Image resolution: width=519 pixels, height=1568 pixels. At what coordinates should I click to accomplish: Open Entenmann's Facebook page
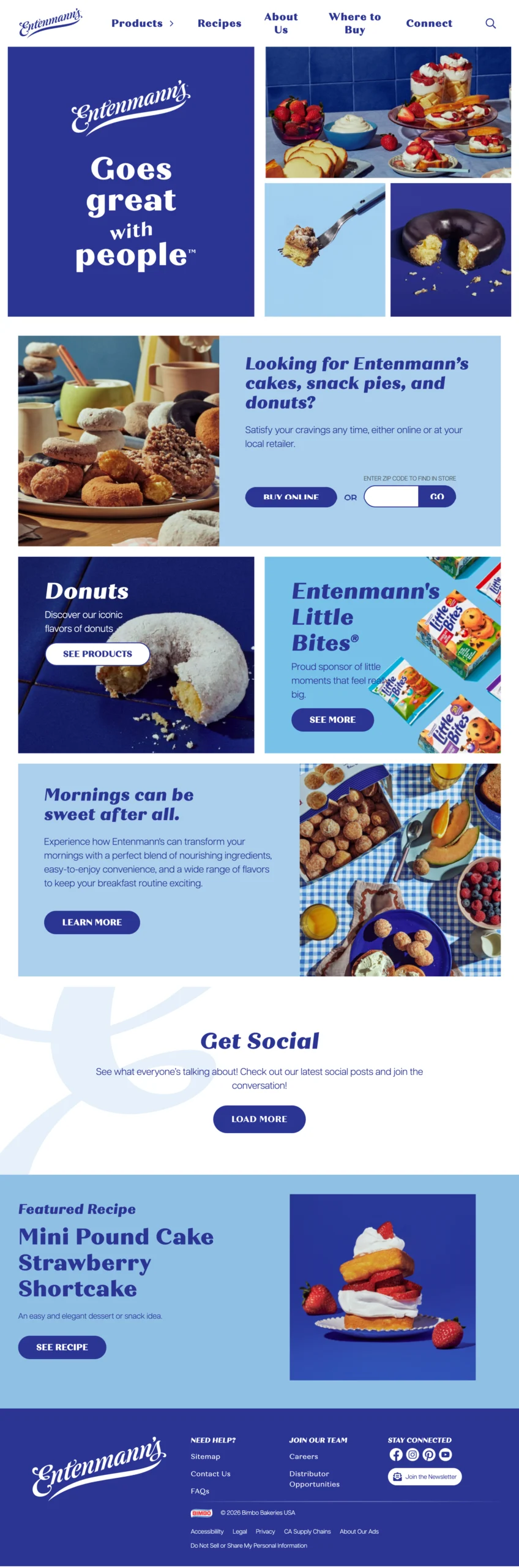tap(396, 1455)
